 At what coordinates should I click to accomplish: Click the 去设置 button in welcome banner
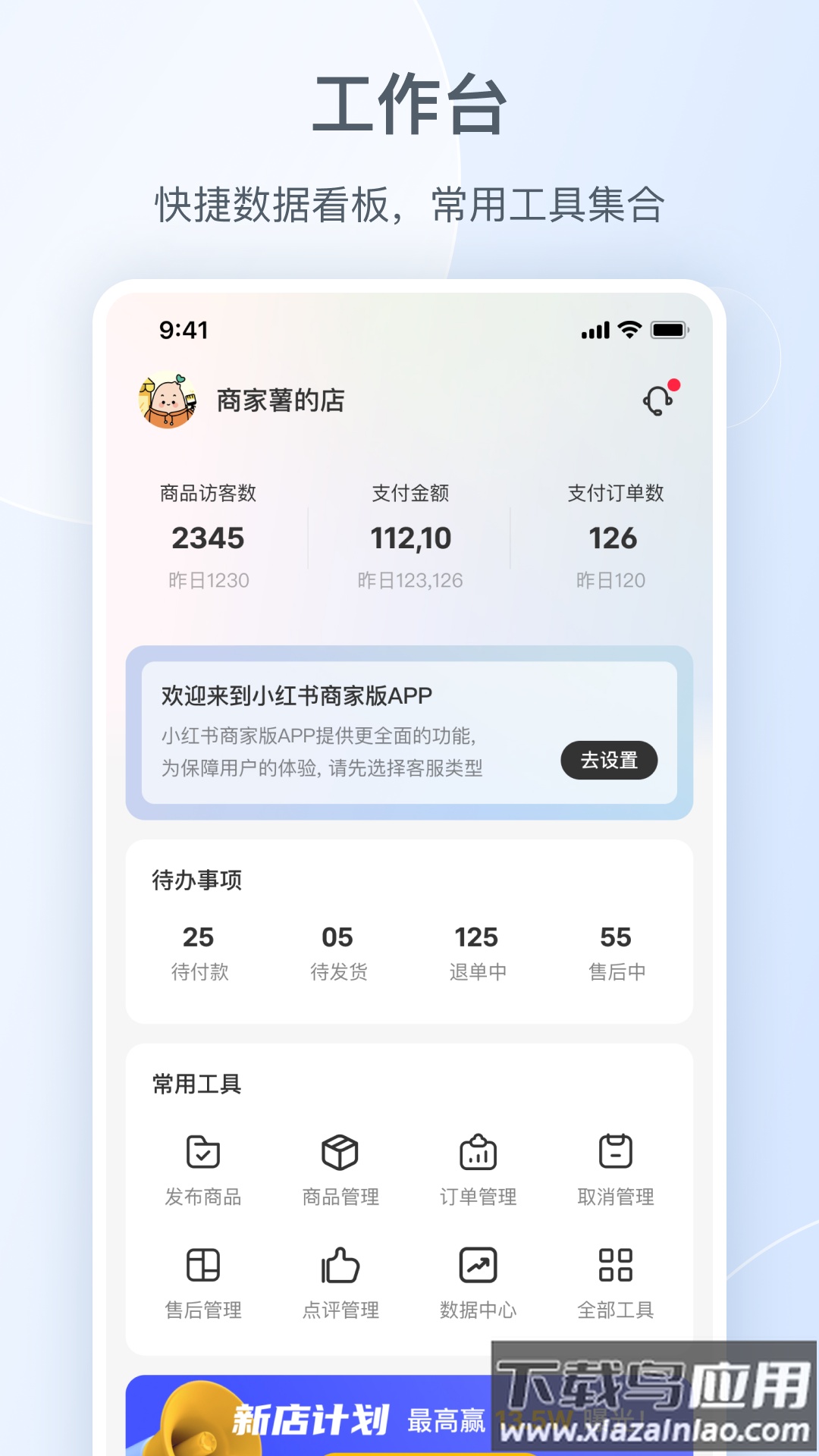coord(609,760)
